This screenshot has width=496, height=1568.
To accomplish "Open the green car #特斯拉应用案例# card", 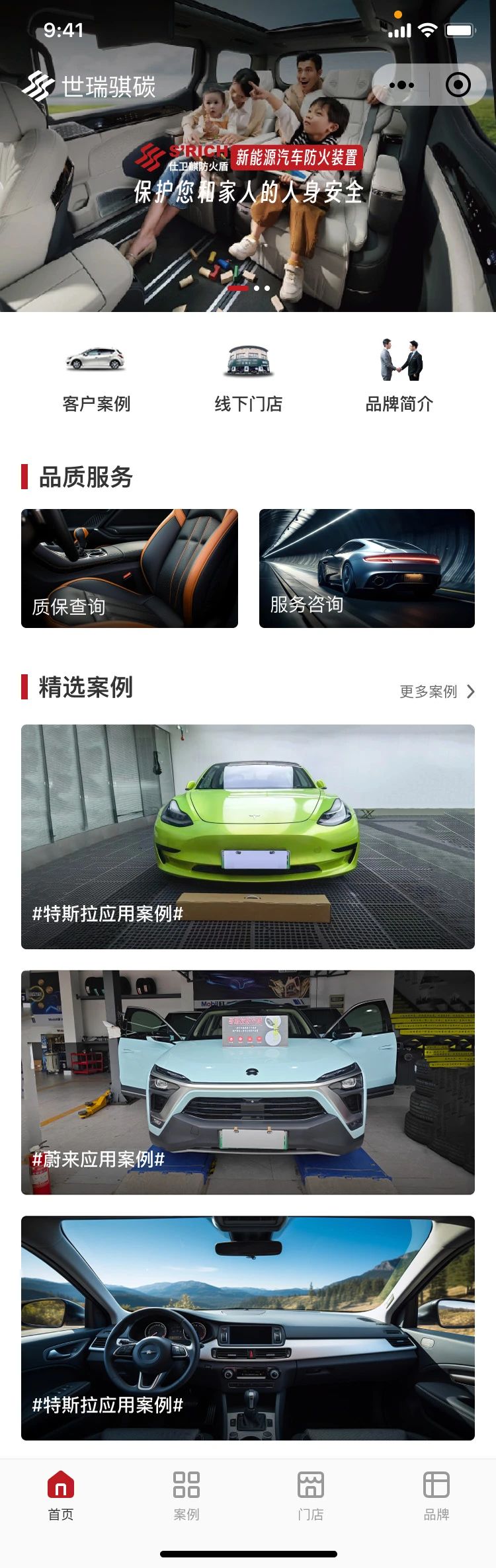I will pyautogui.click(x=248, y=837).
